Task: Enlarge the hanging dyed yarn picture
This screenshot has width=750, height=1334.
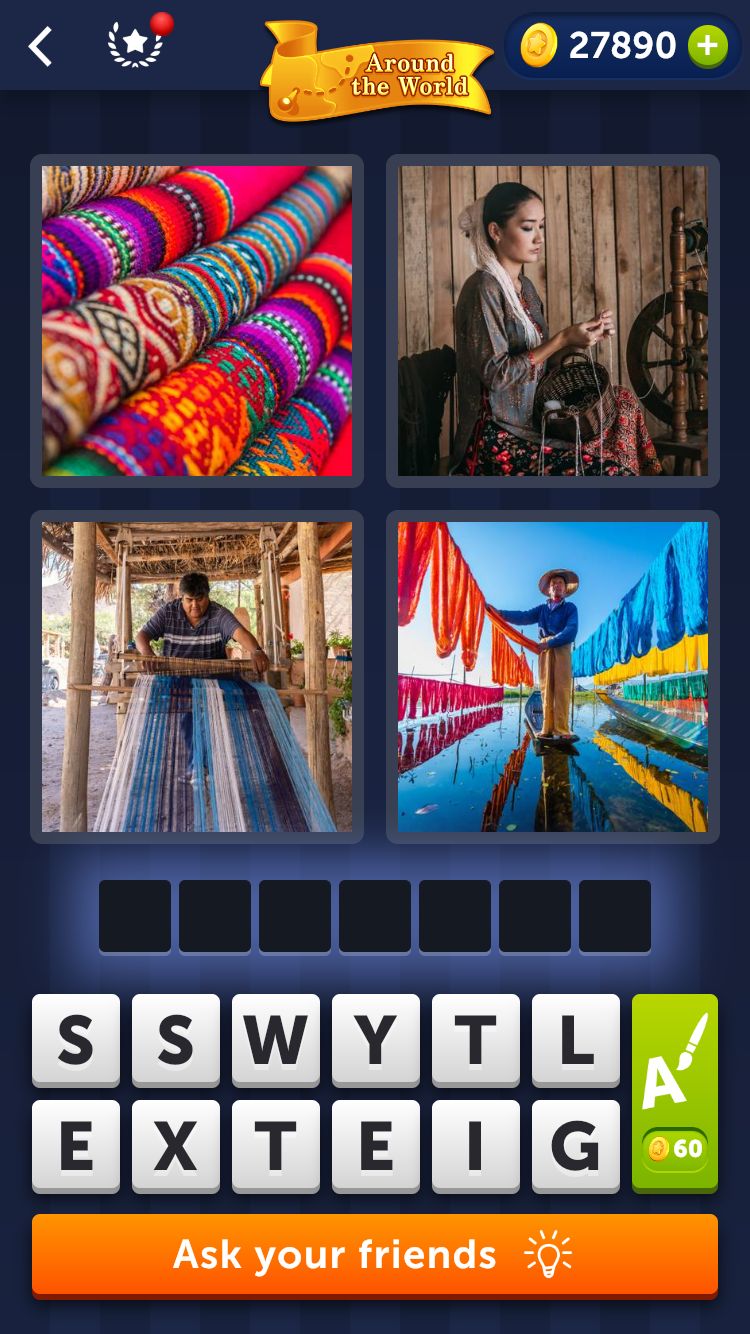Action: [x=553, y=677]
